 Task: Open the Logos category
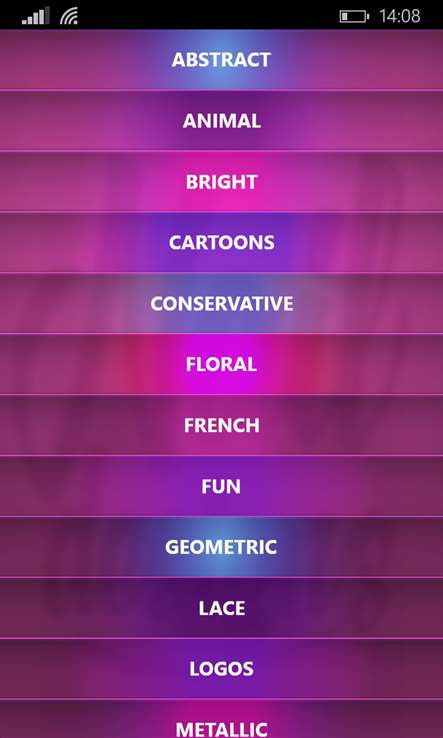pyautogui.click(x=221, y=669)
